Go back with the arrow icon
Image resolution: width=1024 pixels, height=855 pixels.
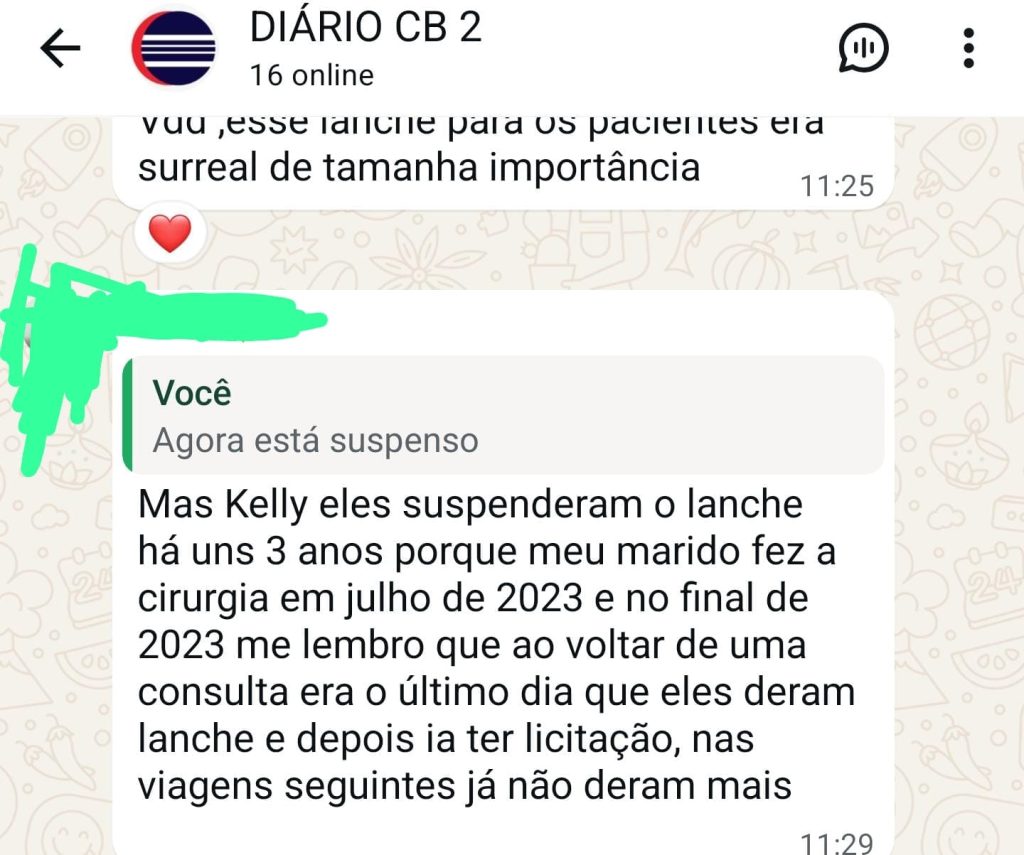60,48
